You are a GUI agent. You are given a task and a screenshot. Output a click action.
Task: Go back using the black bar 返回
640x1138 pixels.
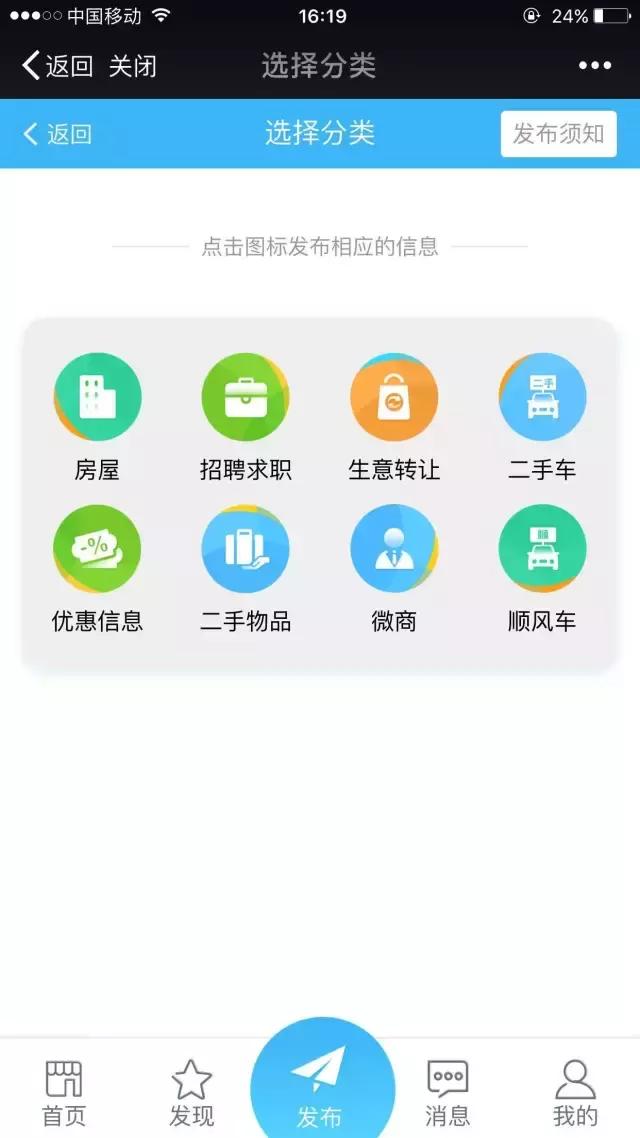(58, 66)
